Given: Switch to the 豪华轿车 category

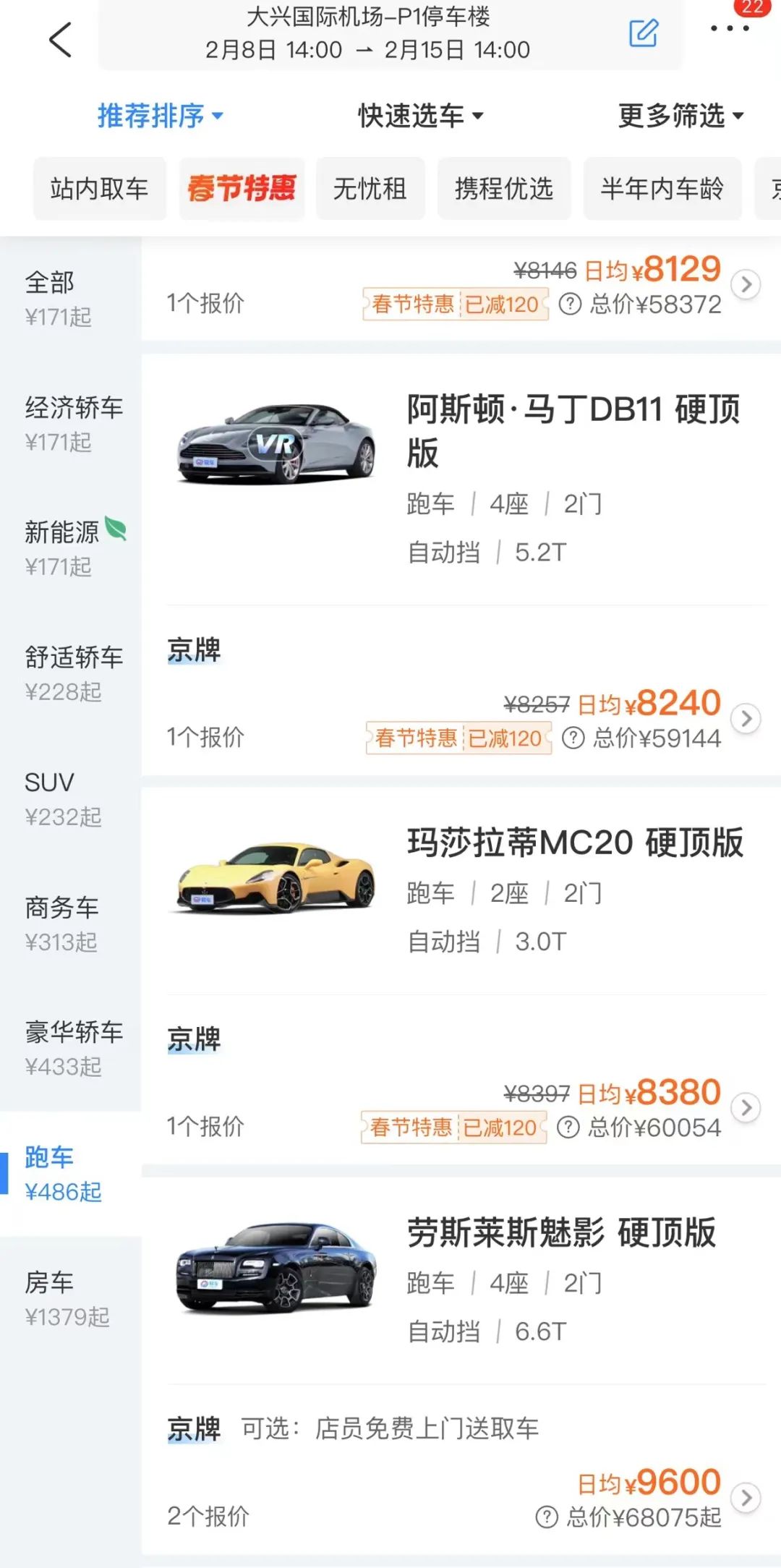Looking at the screenshot, I should tap(72, 1048).
